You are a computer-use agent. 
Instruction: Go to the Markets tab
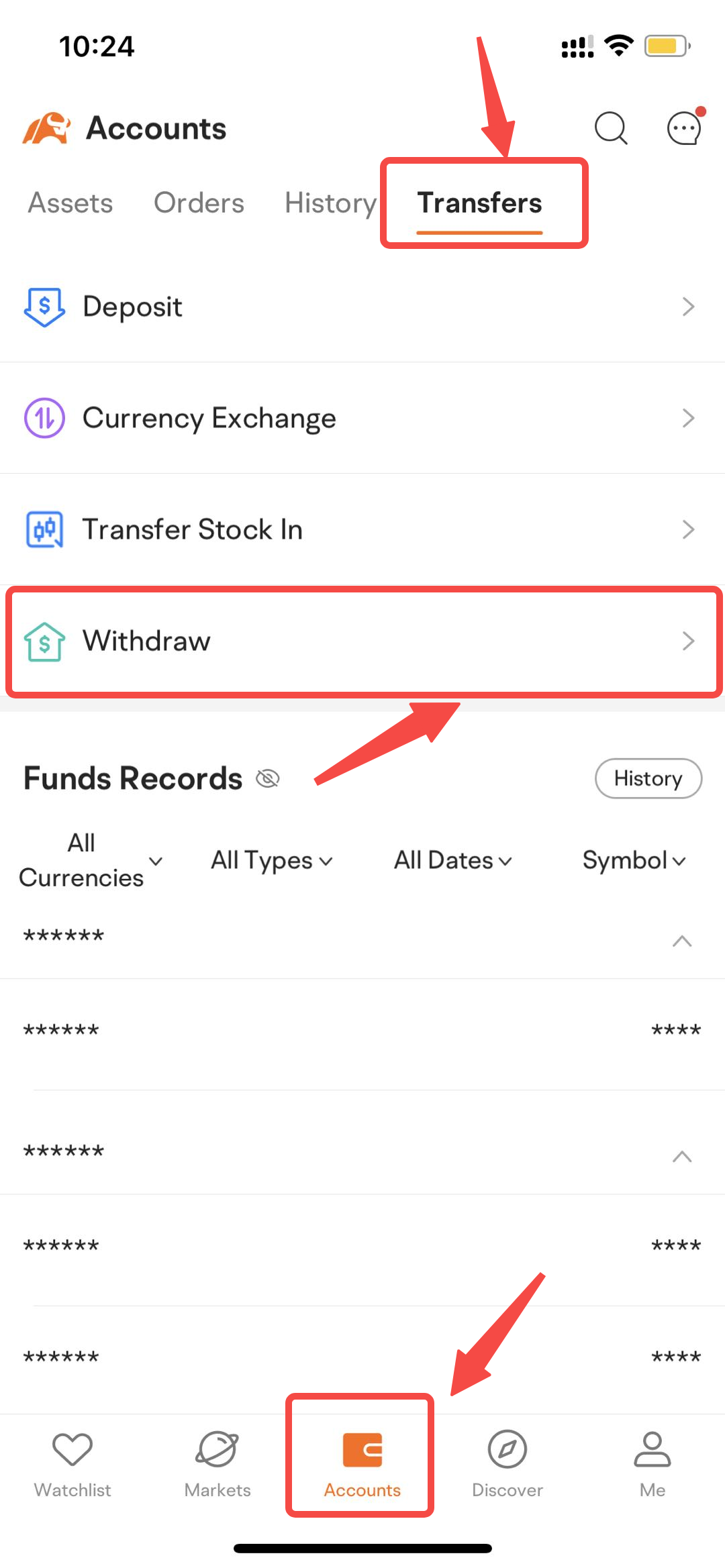pyautogui.click(x=217, y=1463)
